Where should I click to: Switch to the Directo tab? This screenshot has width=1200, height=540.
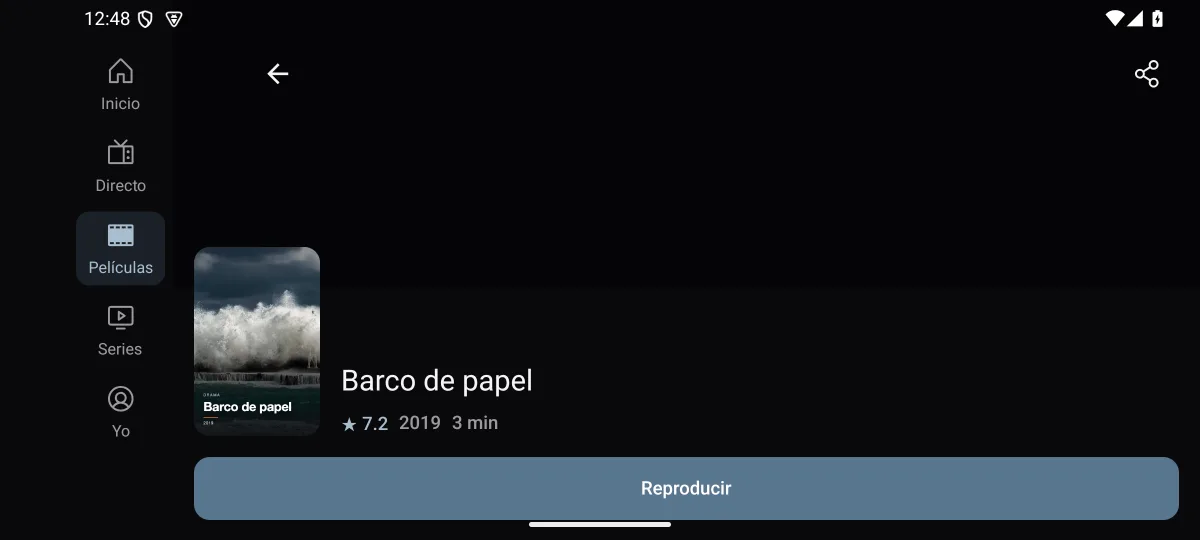tap(120, 166)
